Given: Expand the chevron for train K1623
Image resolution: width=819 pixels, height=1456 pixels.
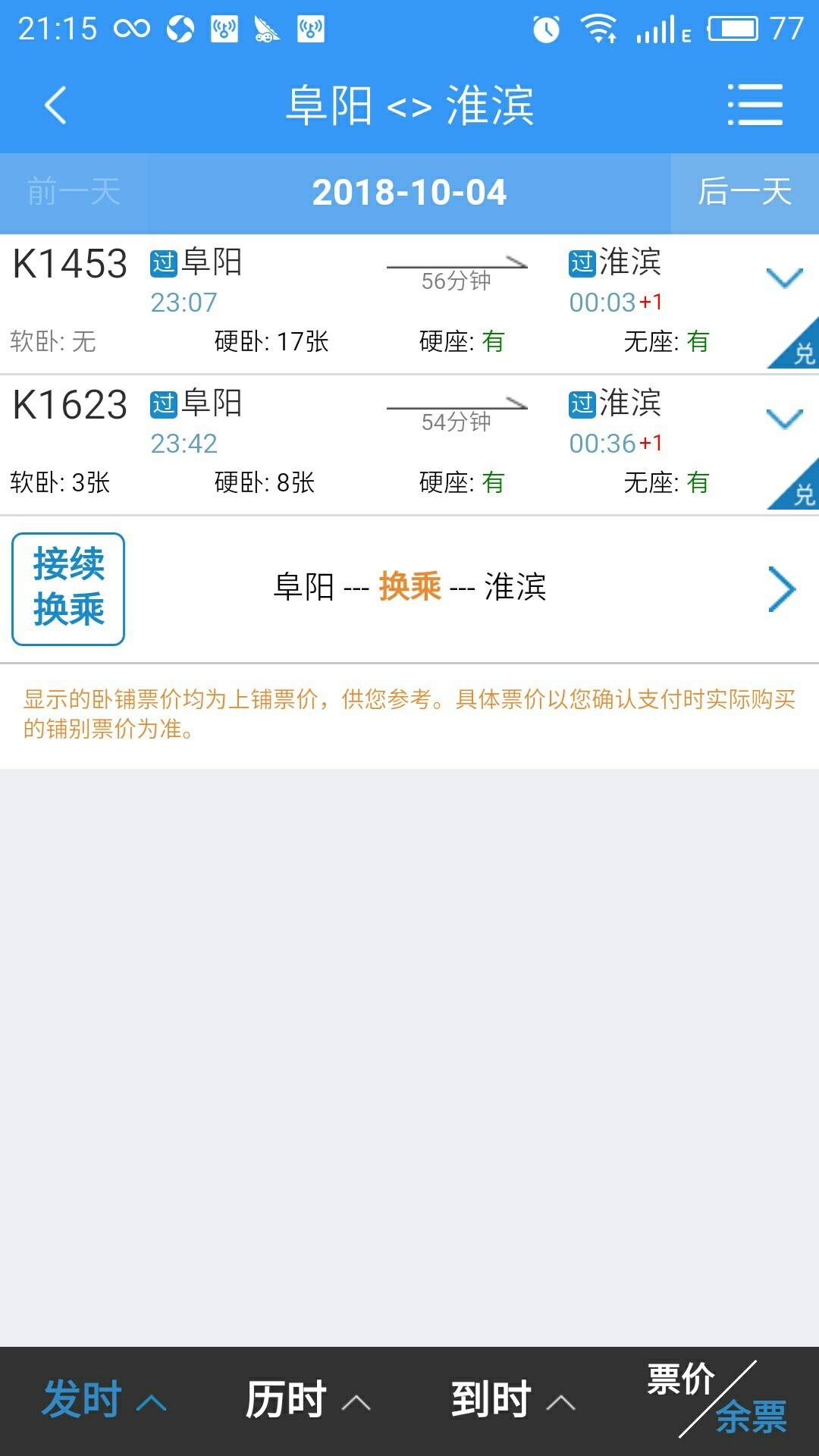Looking at the screenshot, I should click(784, 419).
